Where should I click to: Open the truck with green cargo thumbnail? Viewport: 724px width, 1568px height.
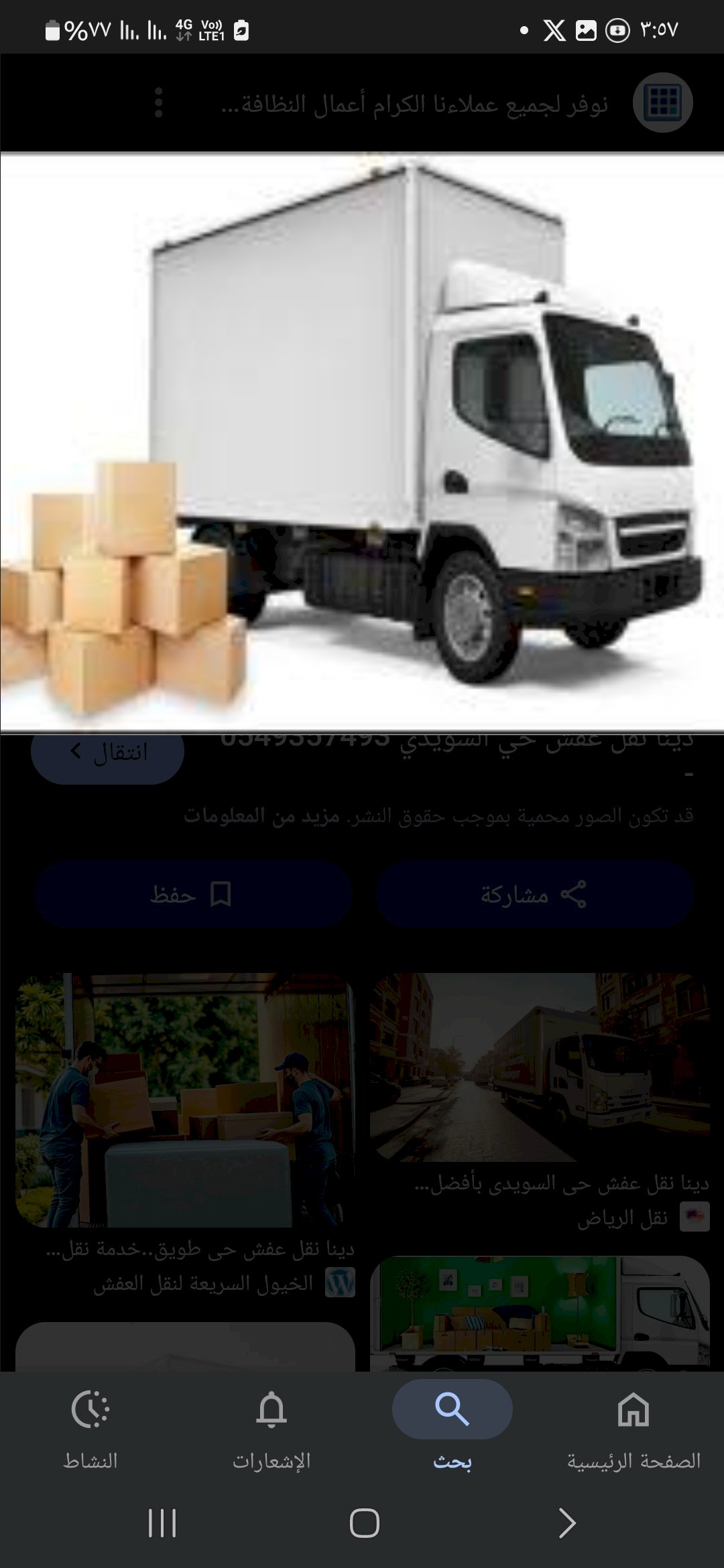pyautogui.click(x=540, y=1312)
